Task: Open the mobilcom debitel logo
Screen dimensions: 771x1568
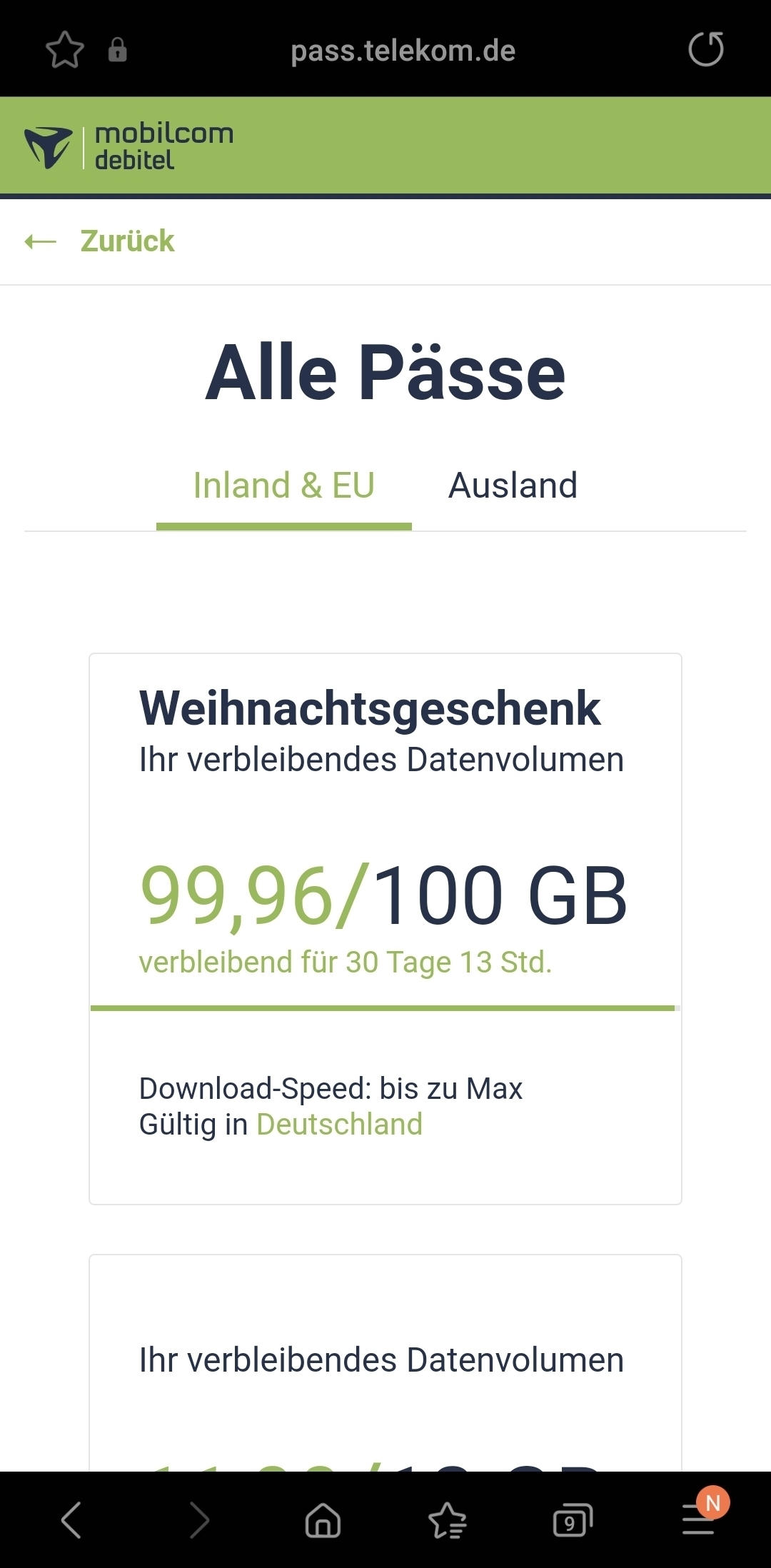Action: (129, 146)
